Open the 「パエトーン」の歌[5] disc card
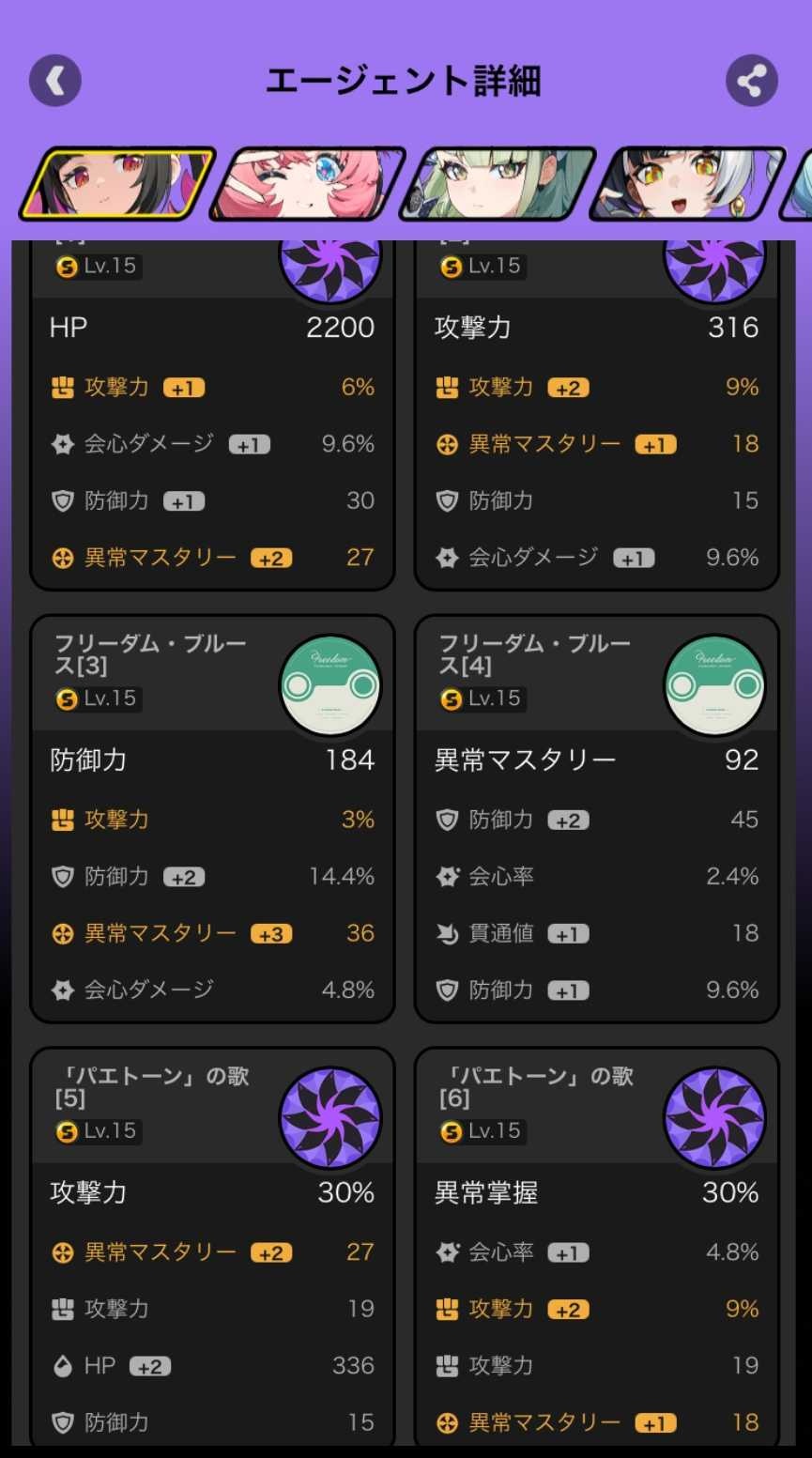812x1458 pixels. click(212, 1249)
